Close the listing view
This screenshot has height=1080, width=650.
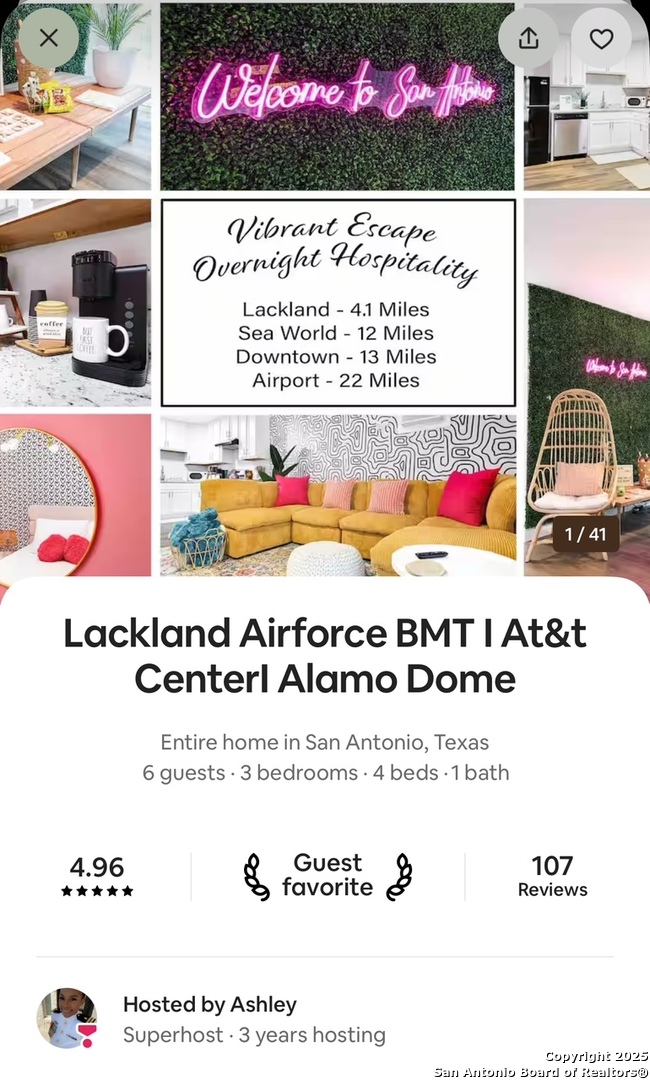pyautogui.click(x=48, y=39)
